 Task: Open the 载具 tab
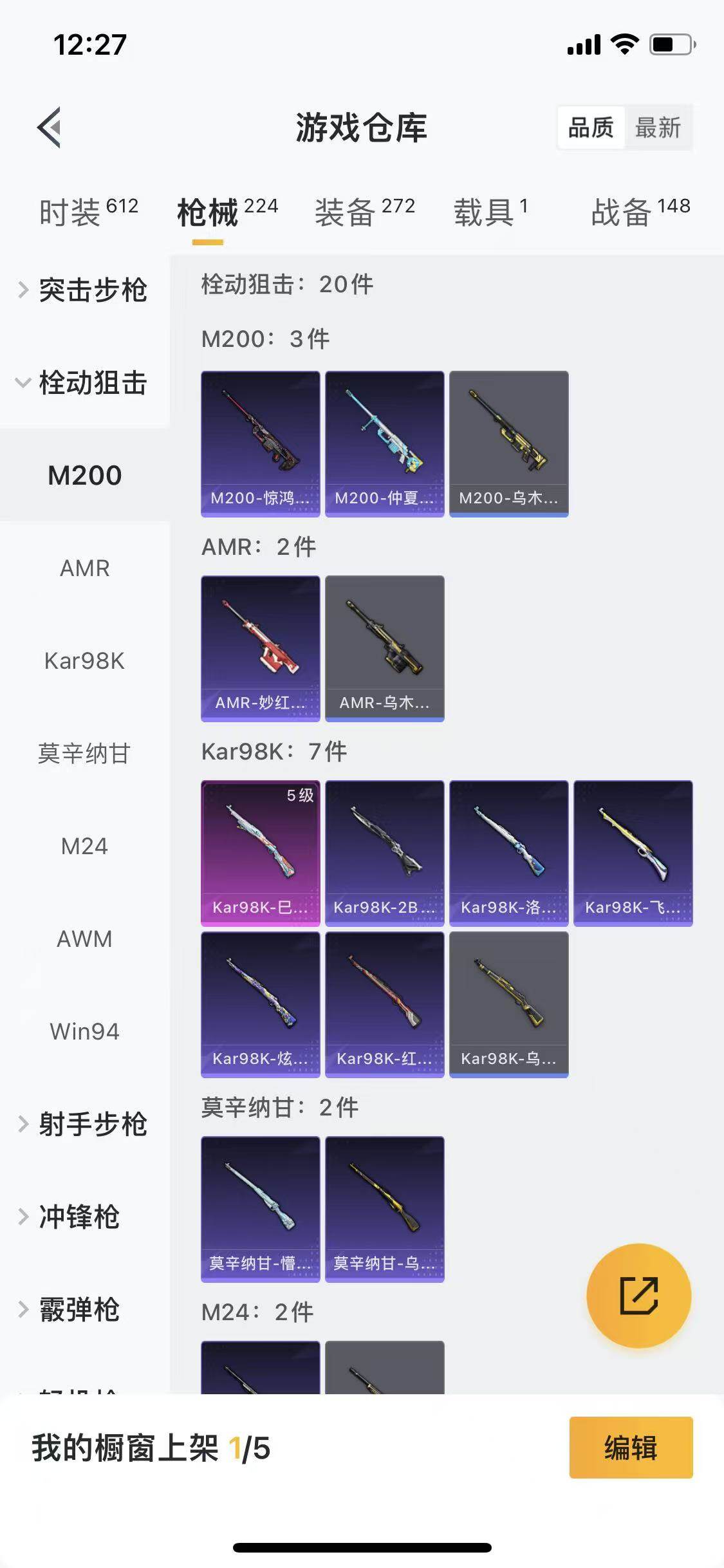[490, 212]
